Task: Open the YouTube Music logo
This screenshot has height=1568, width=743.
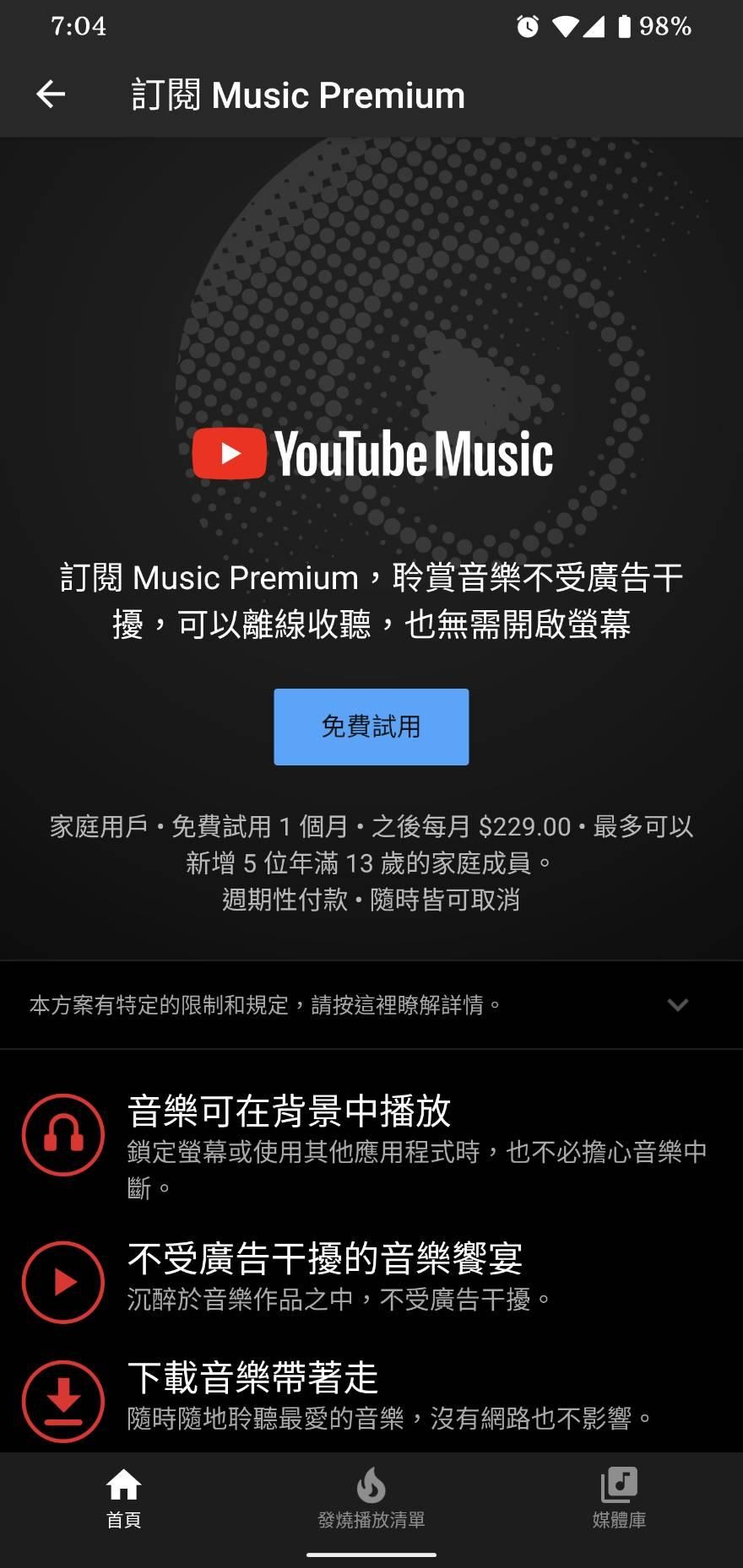Action: pyautogui.click(x=371, y=454)
